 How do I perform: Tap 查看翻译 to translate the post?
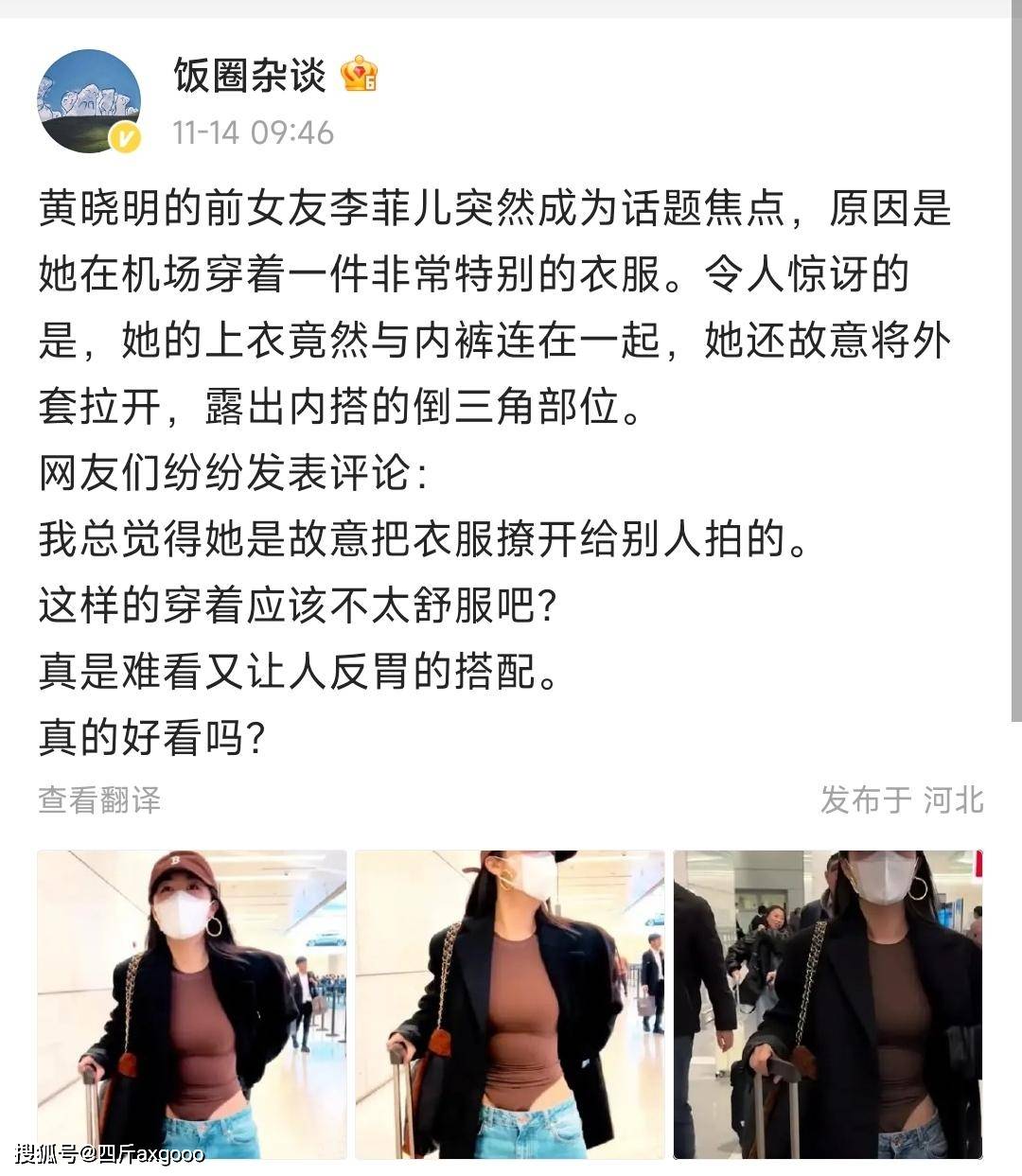coord(99,800)
